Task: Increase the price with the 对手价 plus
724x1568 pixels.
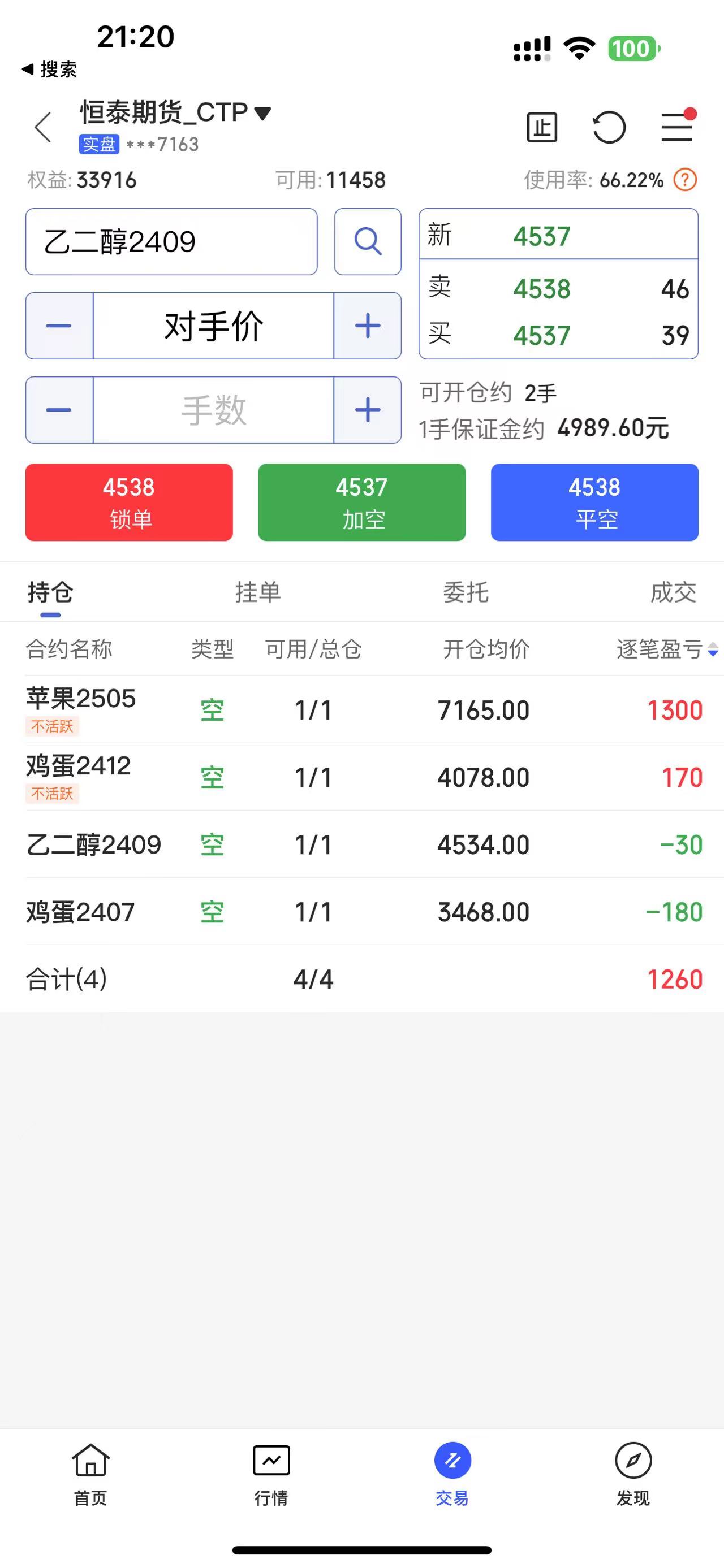Action: [x=368, y=326]
